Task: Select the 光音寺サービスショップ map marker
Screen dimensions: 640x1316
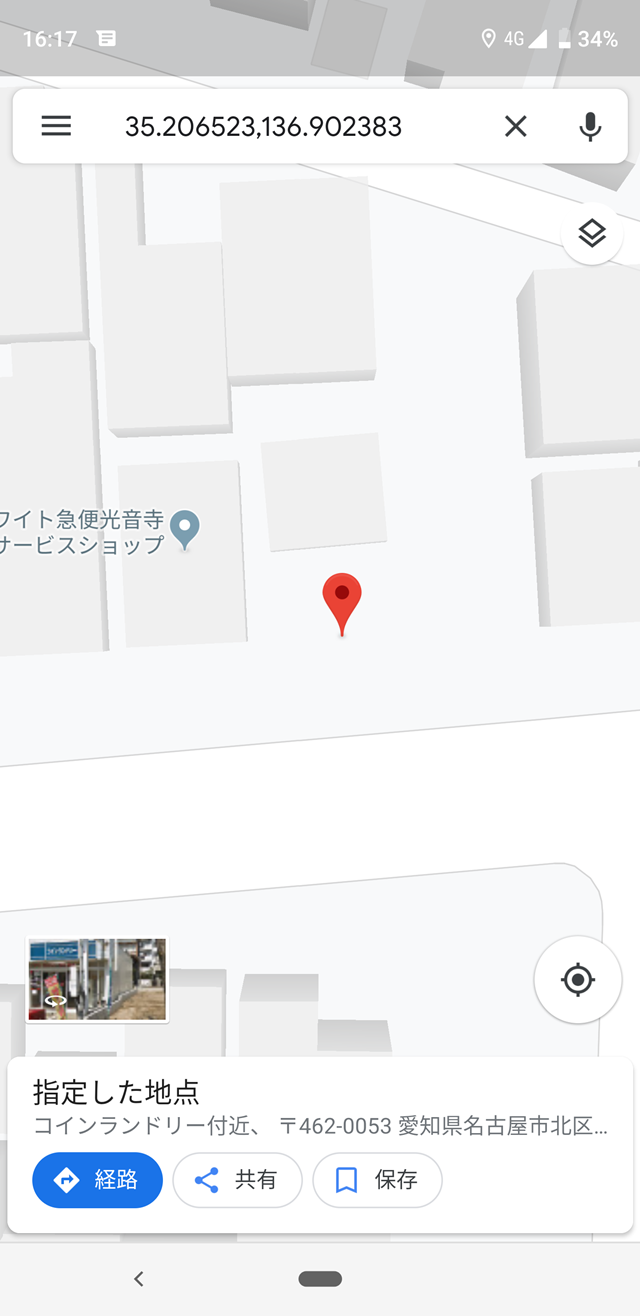Action: tap(185, 528)
